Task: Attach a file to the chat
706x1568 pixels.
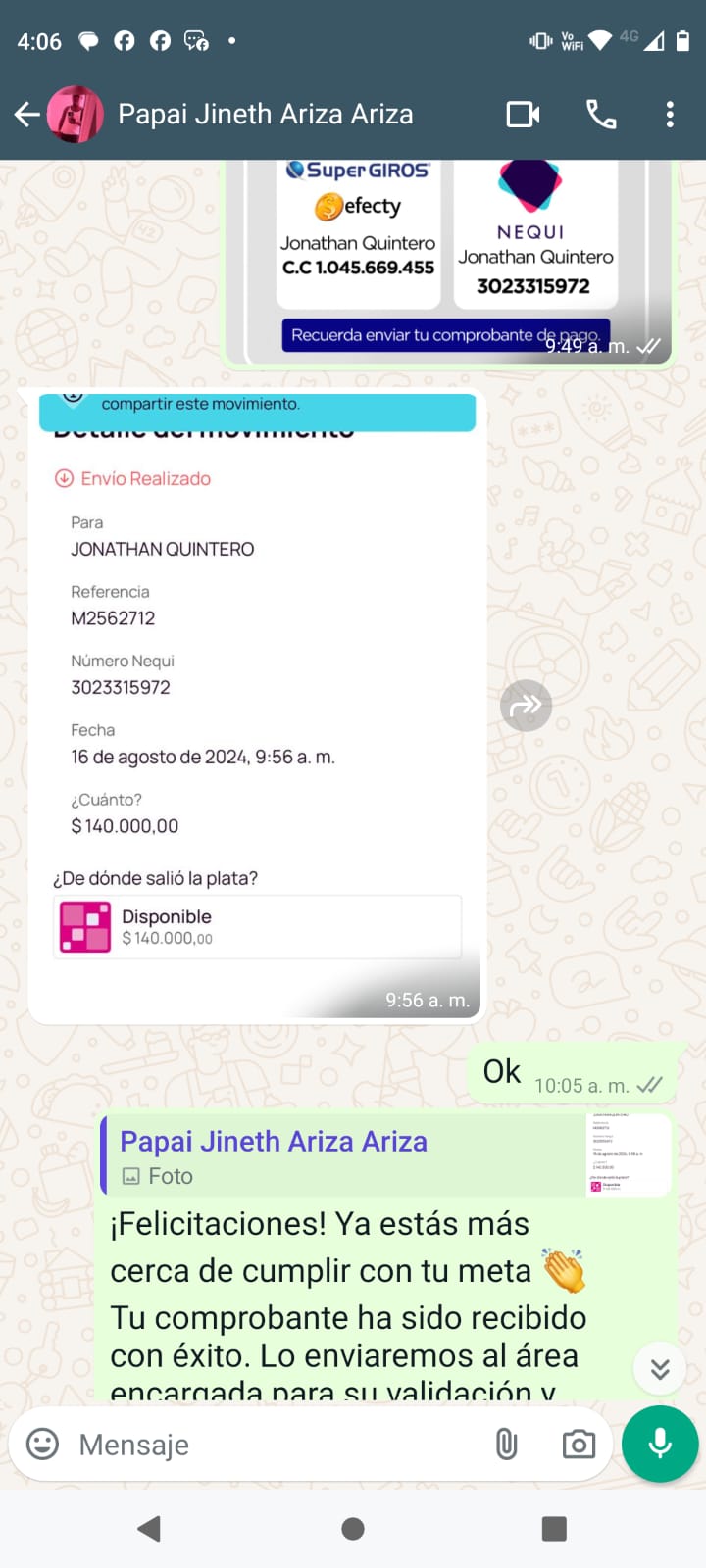Action: [506, 1444]
